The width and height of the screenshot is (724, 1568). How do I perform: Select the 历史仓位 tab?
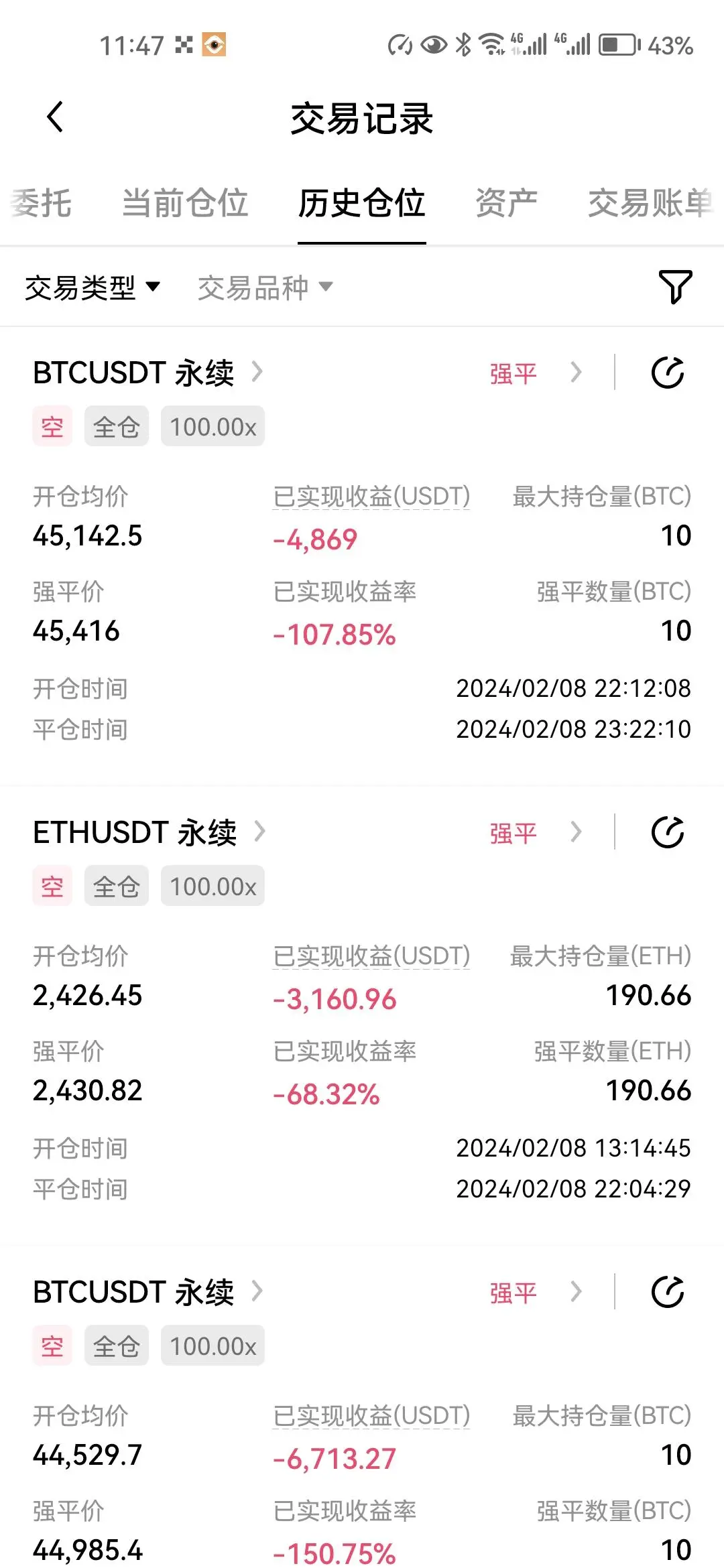tap(361, 203)
